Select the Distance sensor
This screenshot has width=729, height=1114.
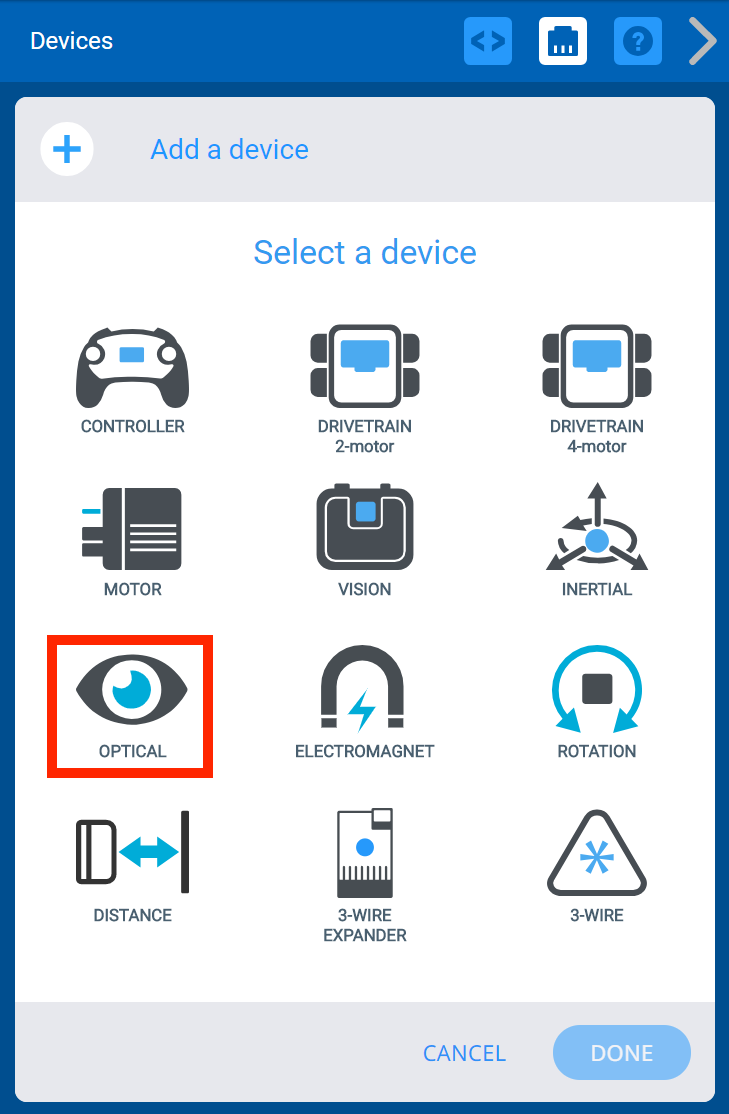(132, 866)
